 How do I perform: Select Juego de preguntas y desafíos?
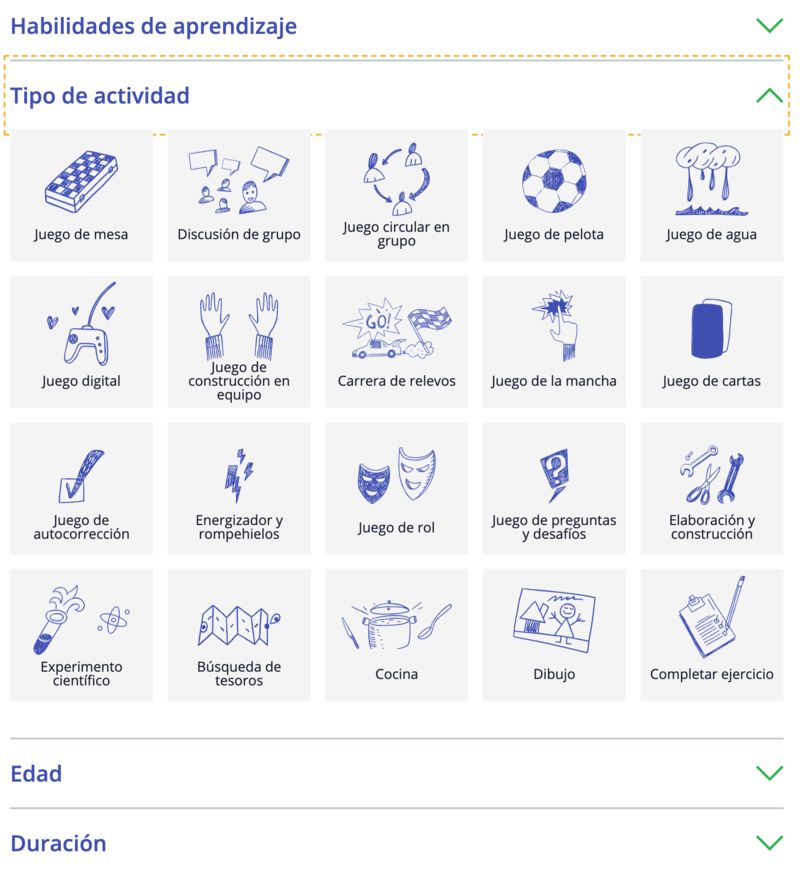tap(554, 488)
